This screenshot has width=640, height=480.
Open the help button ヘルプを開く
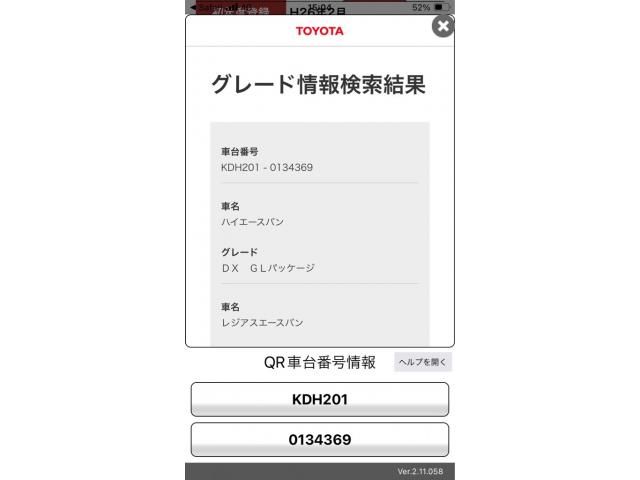(x=422, y=362)
